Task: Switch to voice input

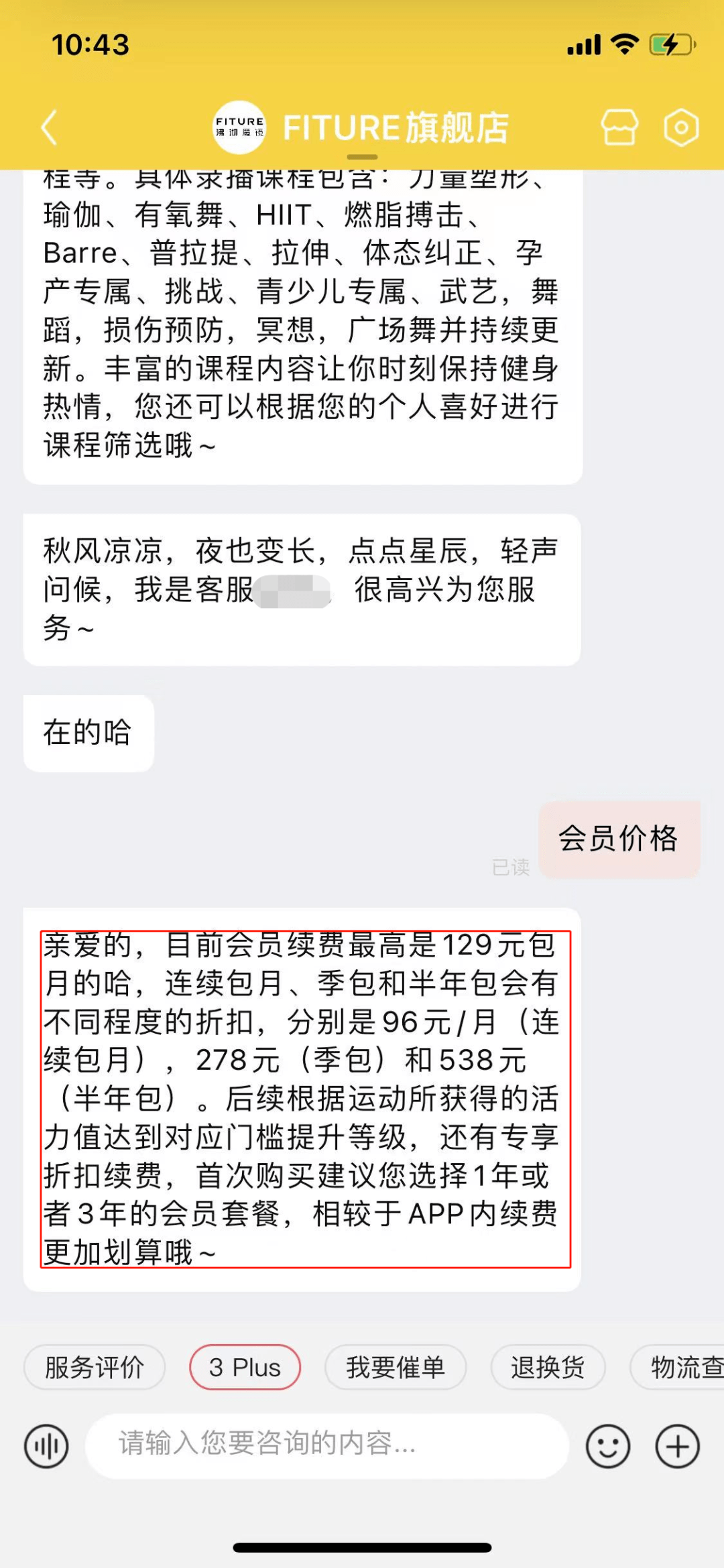Action: pyautogui.click(x=46, y=1447)
